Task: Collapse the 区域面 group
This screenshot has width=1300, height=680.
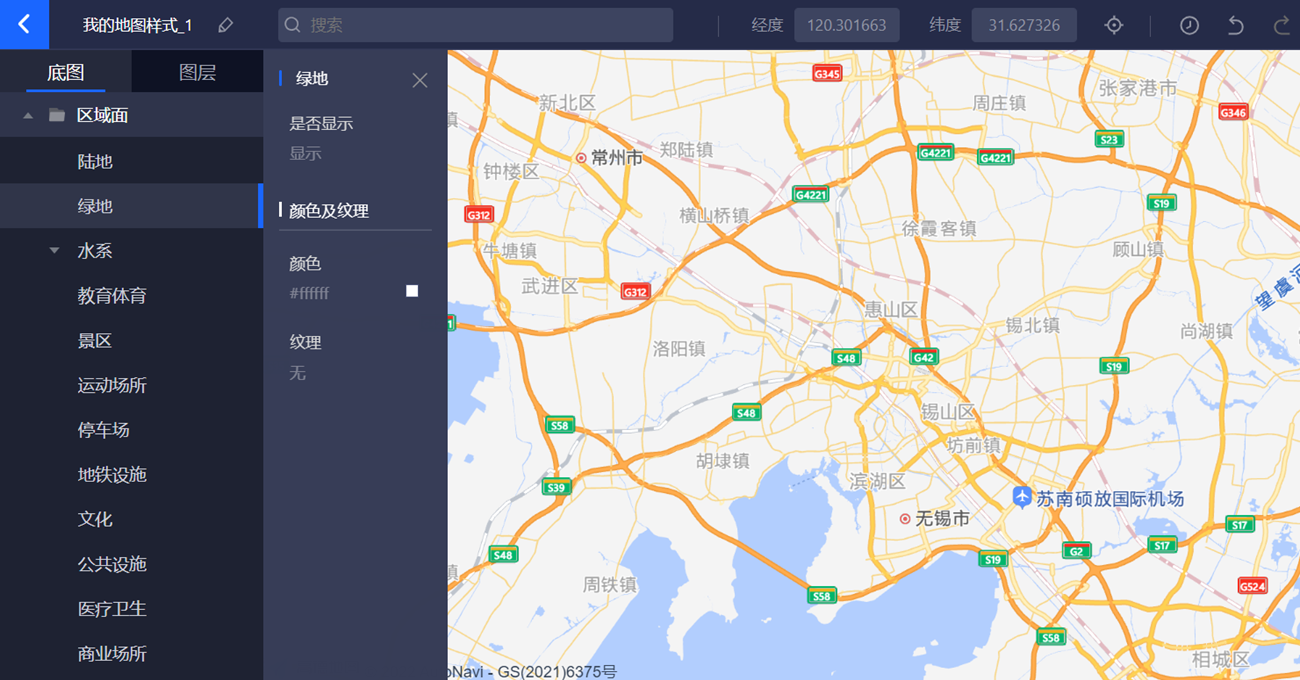Action: click(x=28, y=116)
